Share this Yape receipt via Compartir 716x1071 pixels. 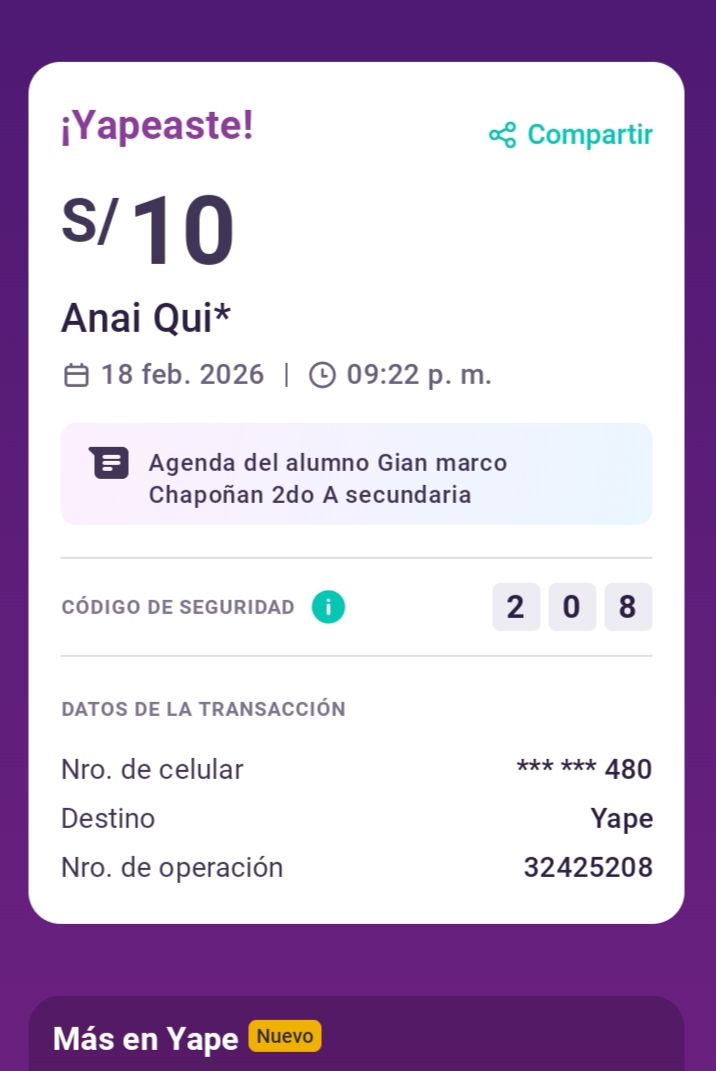(571, 135)
